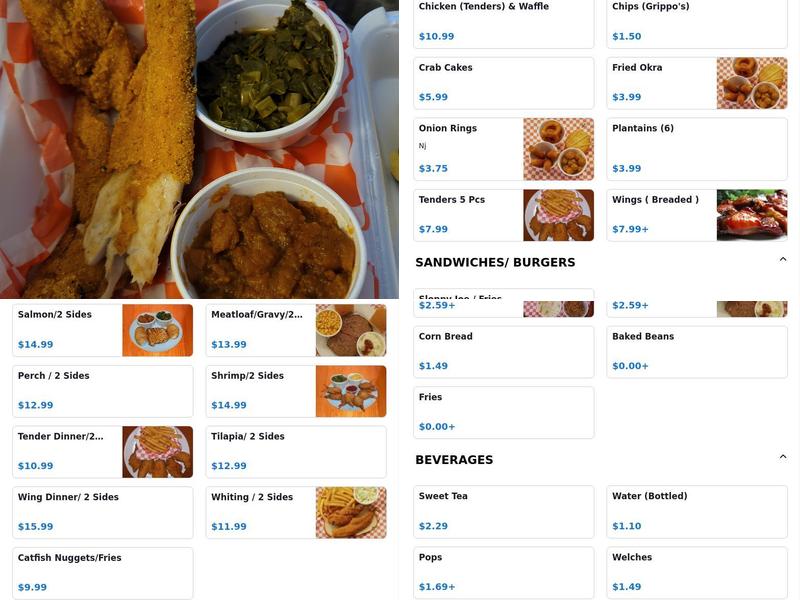Choose Chicken (Tenders) & Waffle

coord(503,22)
